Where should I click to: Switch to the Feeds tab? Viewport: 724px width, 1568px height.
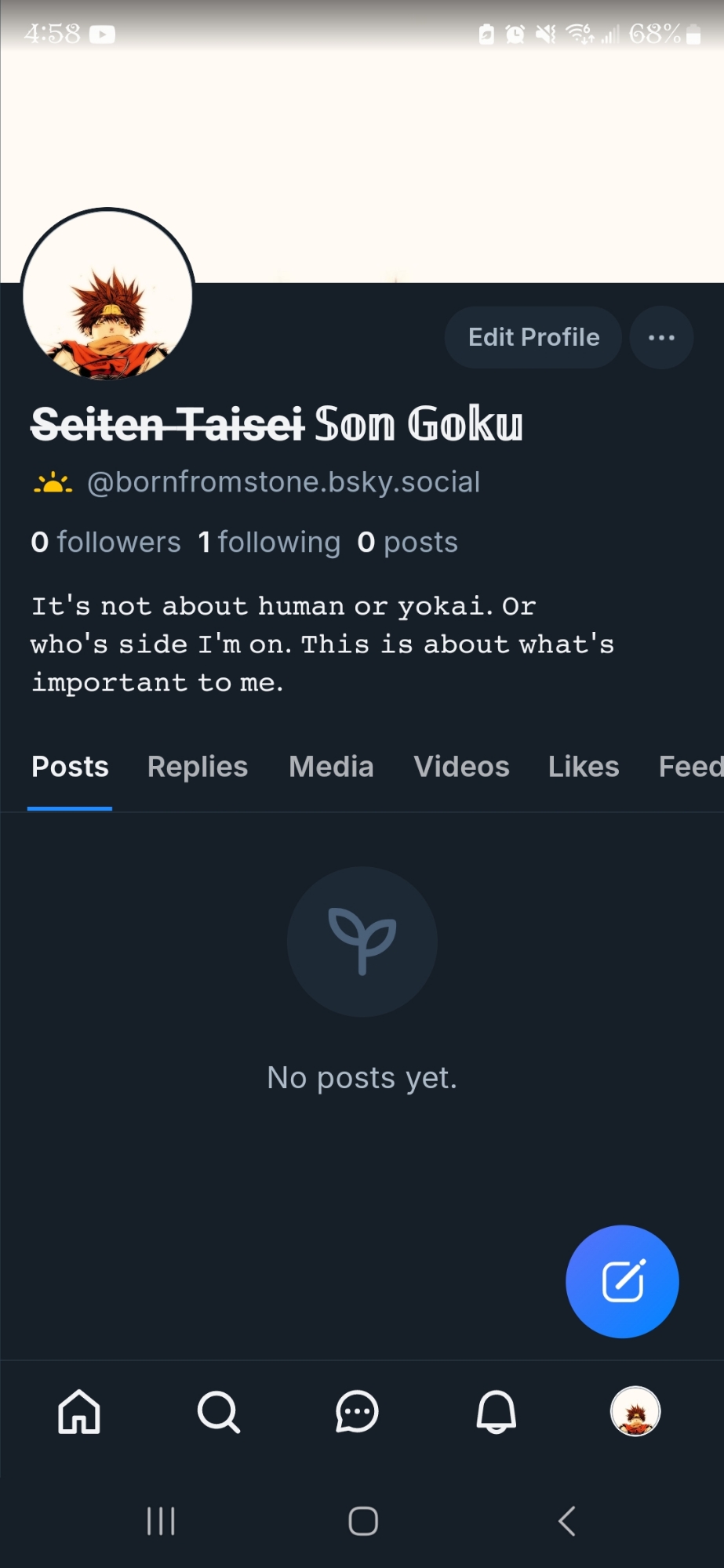click(x=690, y=767)
